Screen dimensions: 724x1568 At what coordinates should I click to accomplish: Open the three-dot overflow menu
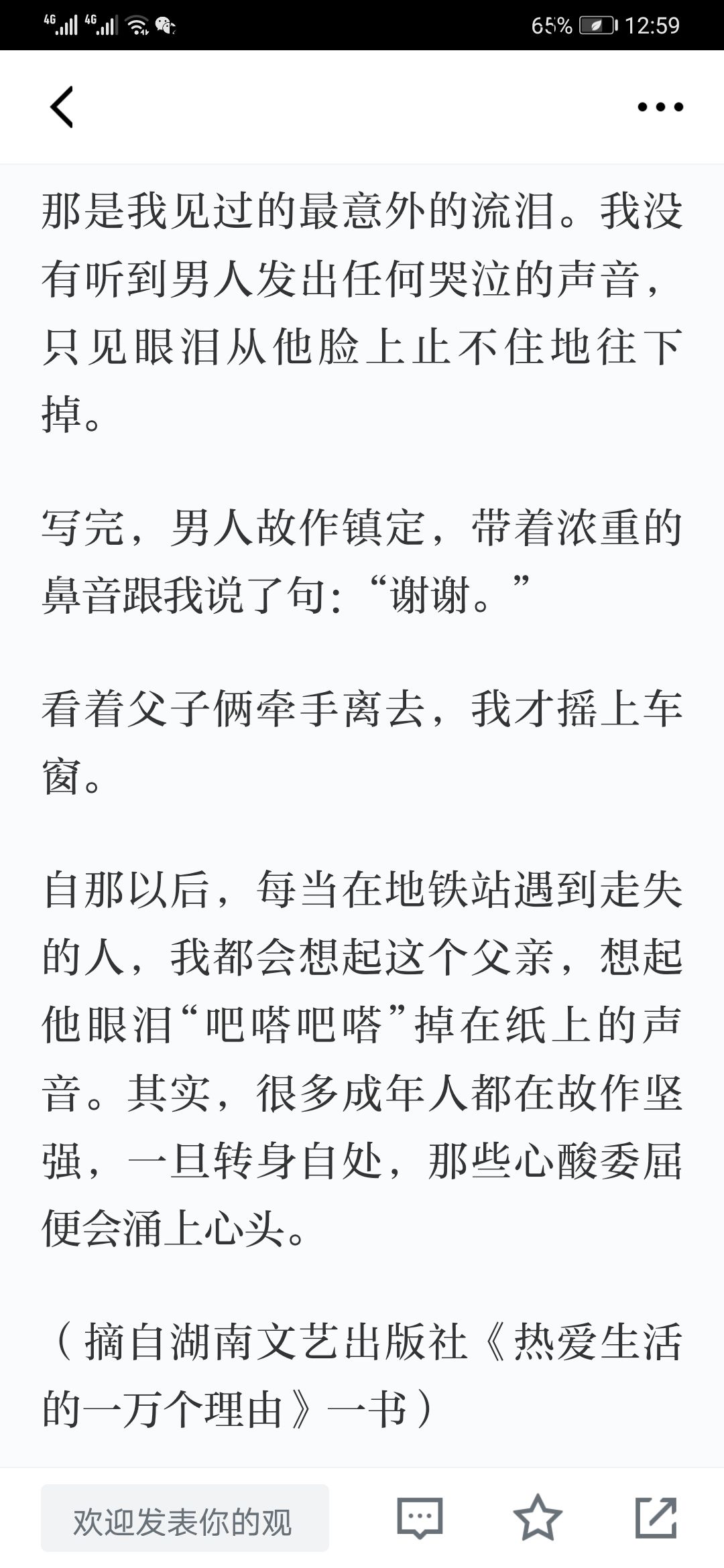click(x=660, y=107)
